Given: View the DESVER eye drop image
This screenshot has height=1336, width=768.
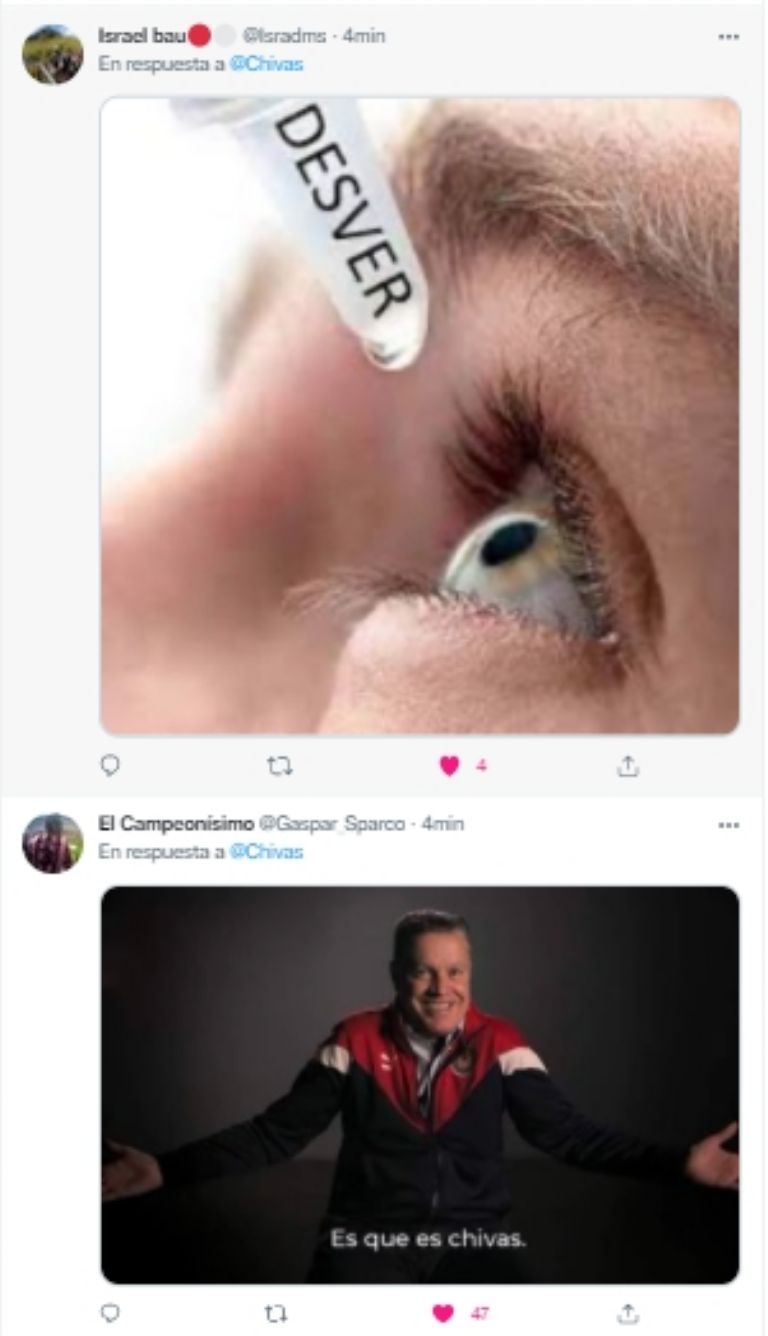Looking at the screenshot, I should (x=420, y=415).
